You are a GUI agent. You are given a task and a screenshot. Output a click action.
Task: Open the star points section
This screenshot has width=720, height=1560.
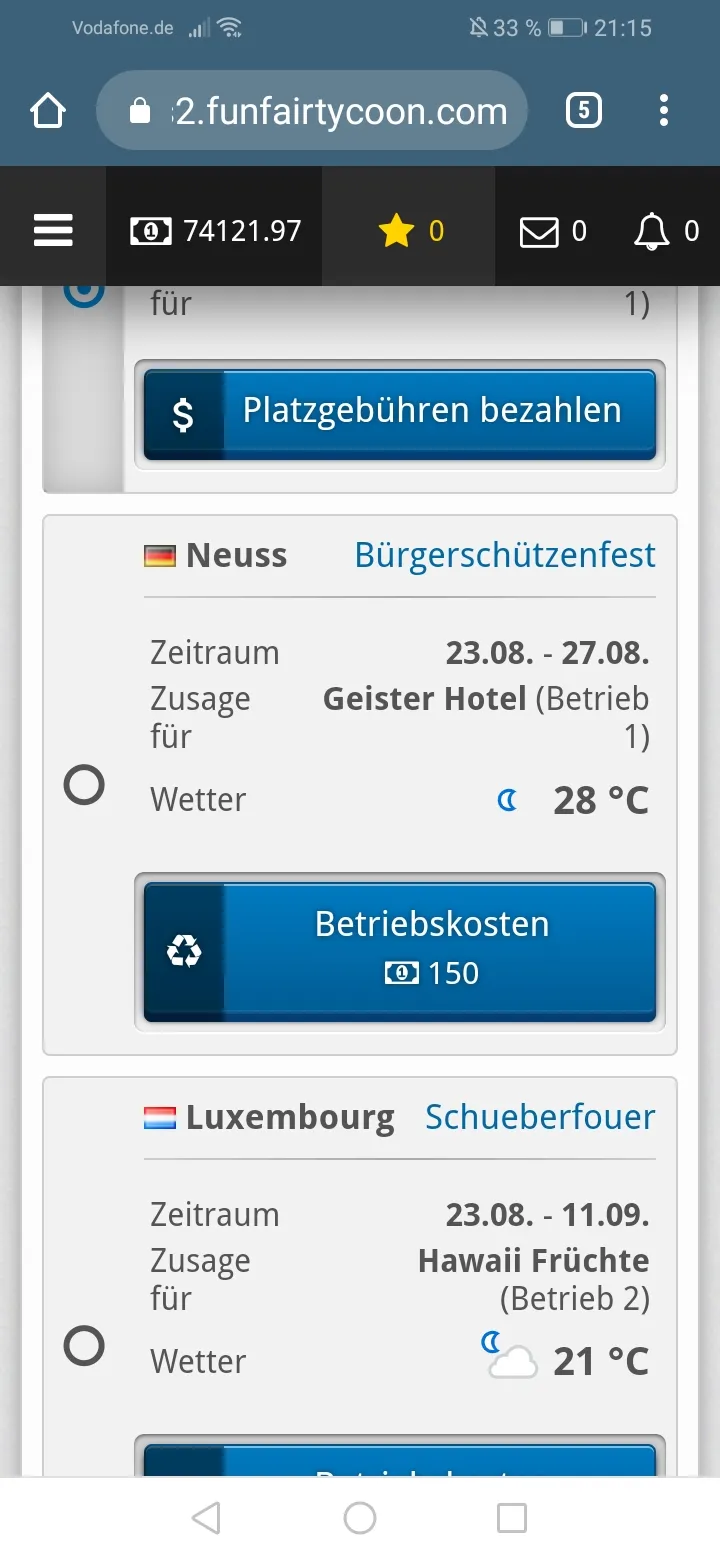point(409,231)
